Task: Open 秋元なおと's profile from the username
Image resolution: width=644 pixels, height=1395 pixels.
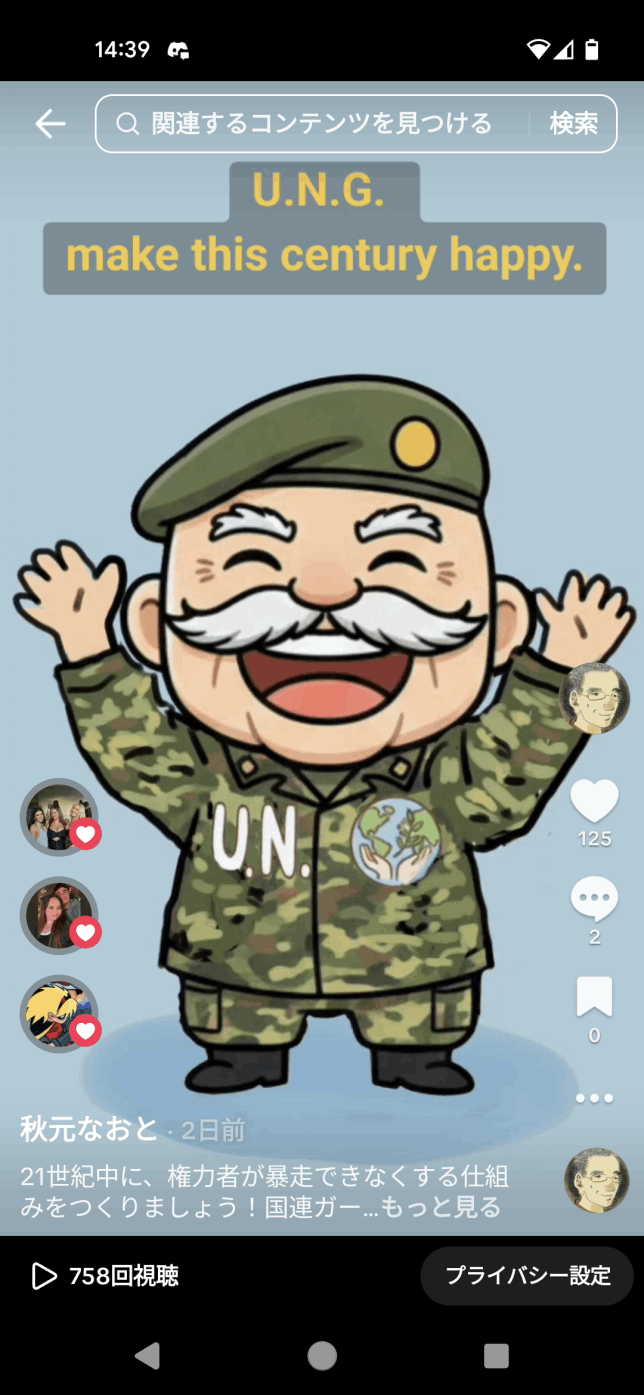Action: click(x=89, y=1130)
